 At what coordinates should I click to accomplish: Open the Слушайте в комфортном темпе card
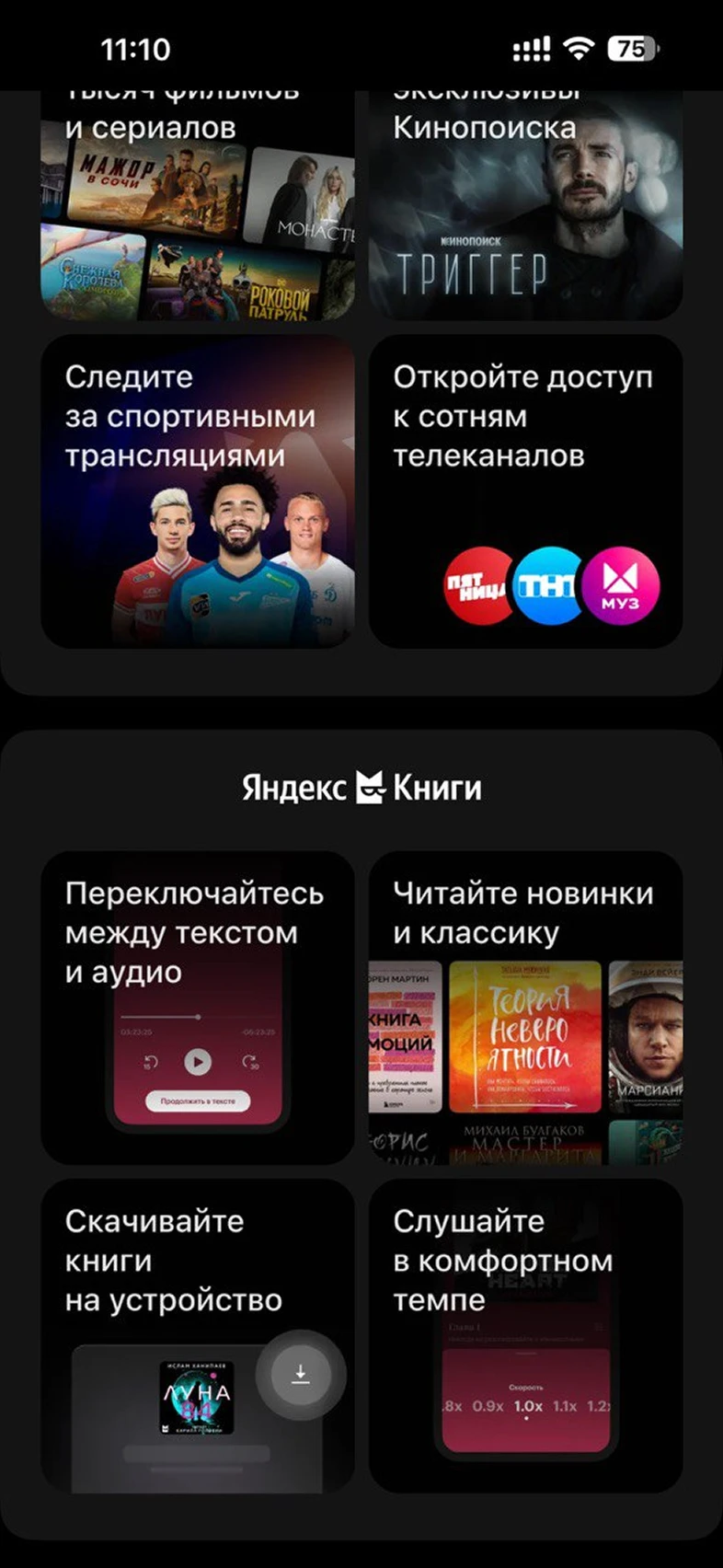[x=525, y=1336]
